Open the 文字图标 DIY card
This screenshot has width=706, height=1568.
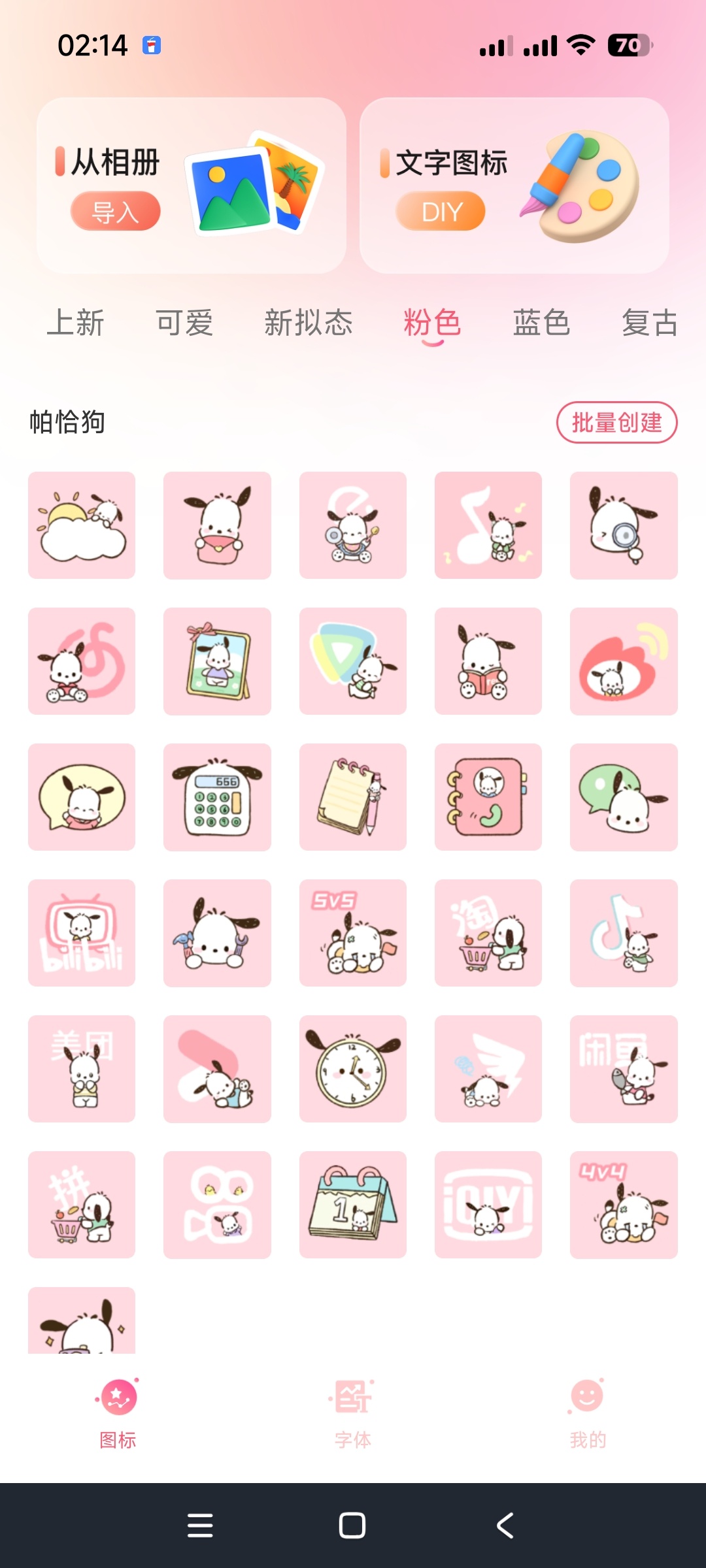coord(514,186)
